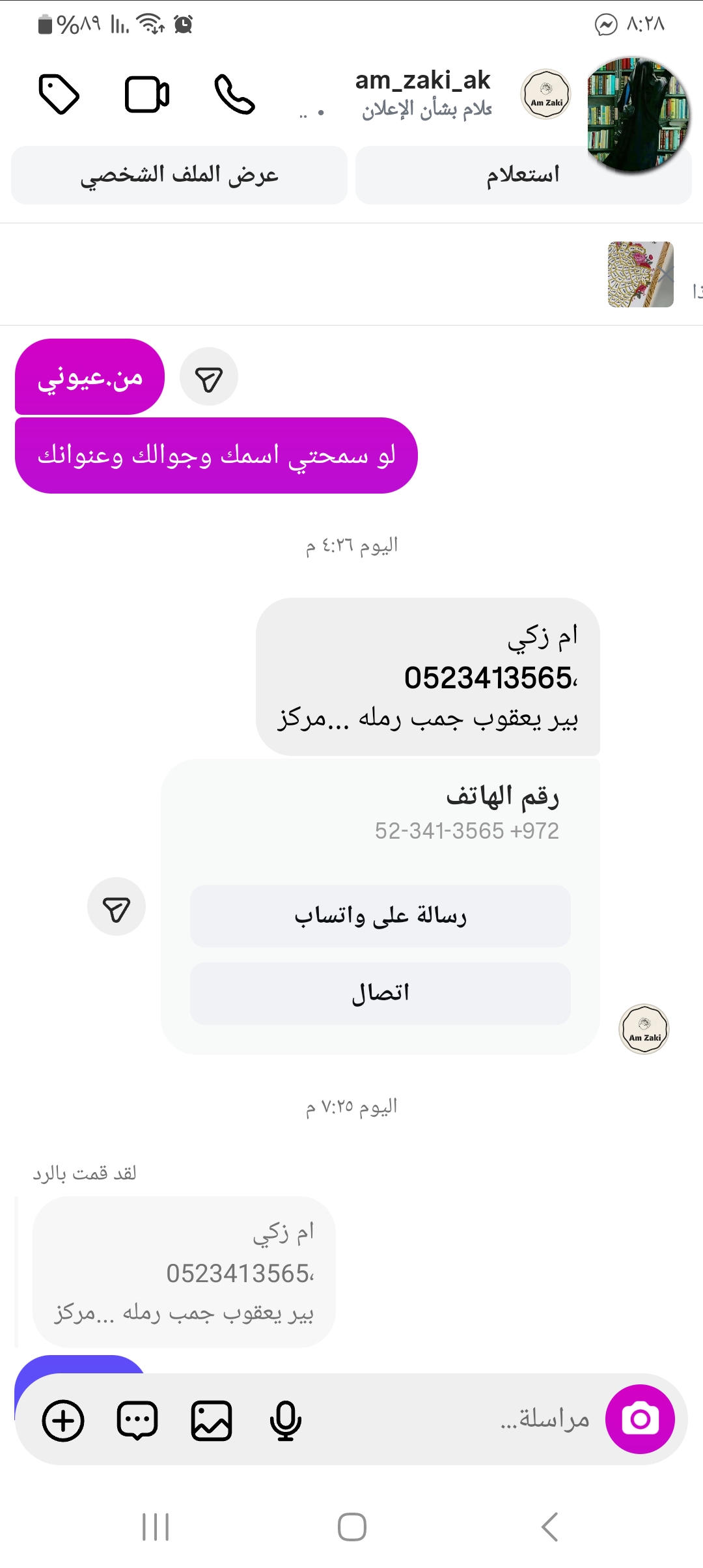Open recent apps from navigation bar

pos(156,1526)
